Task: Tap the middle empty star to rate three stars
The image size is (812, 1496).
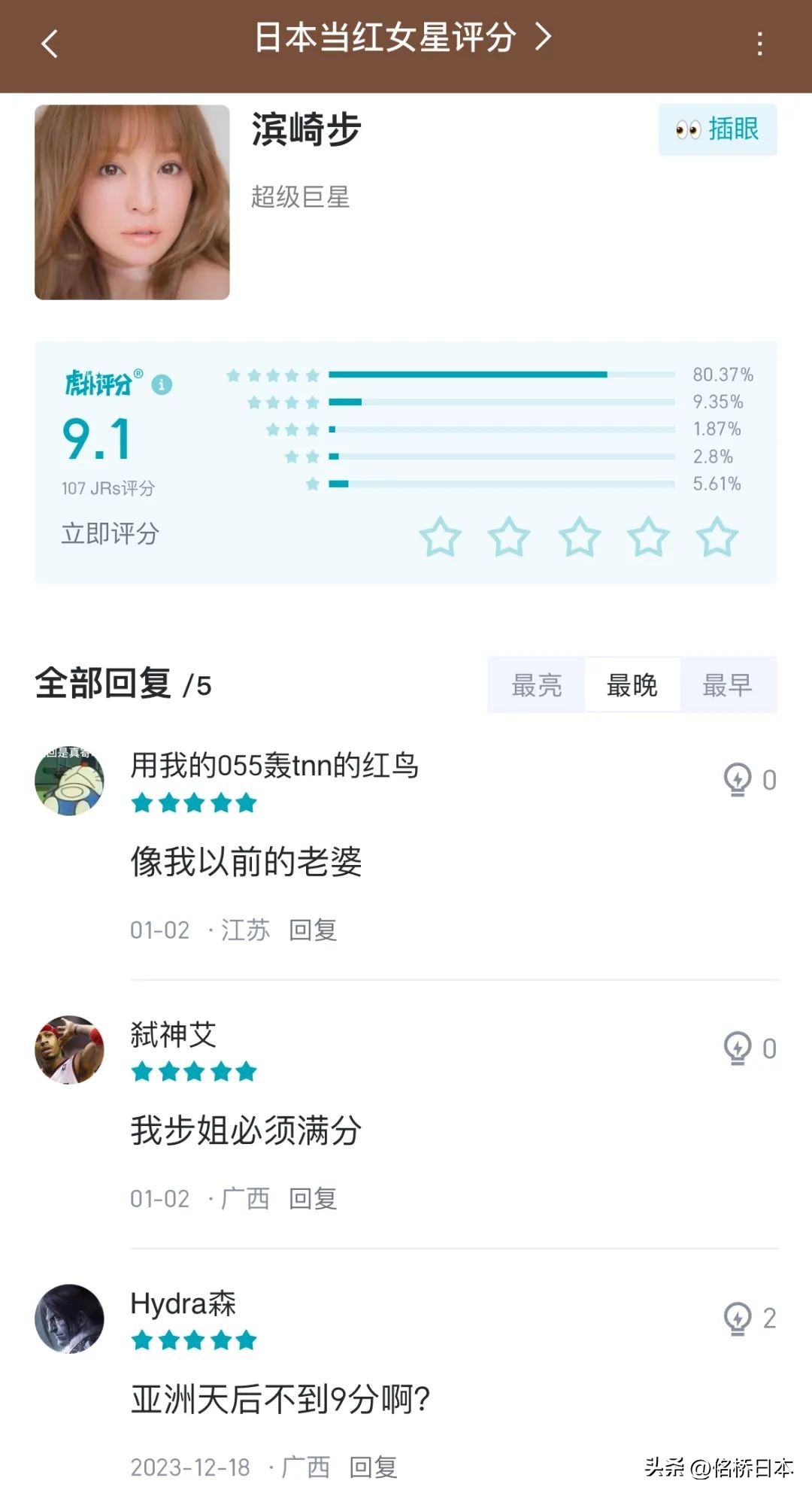Action: [x=578, y=536]
